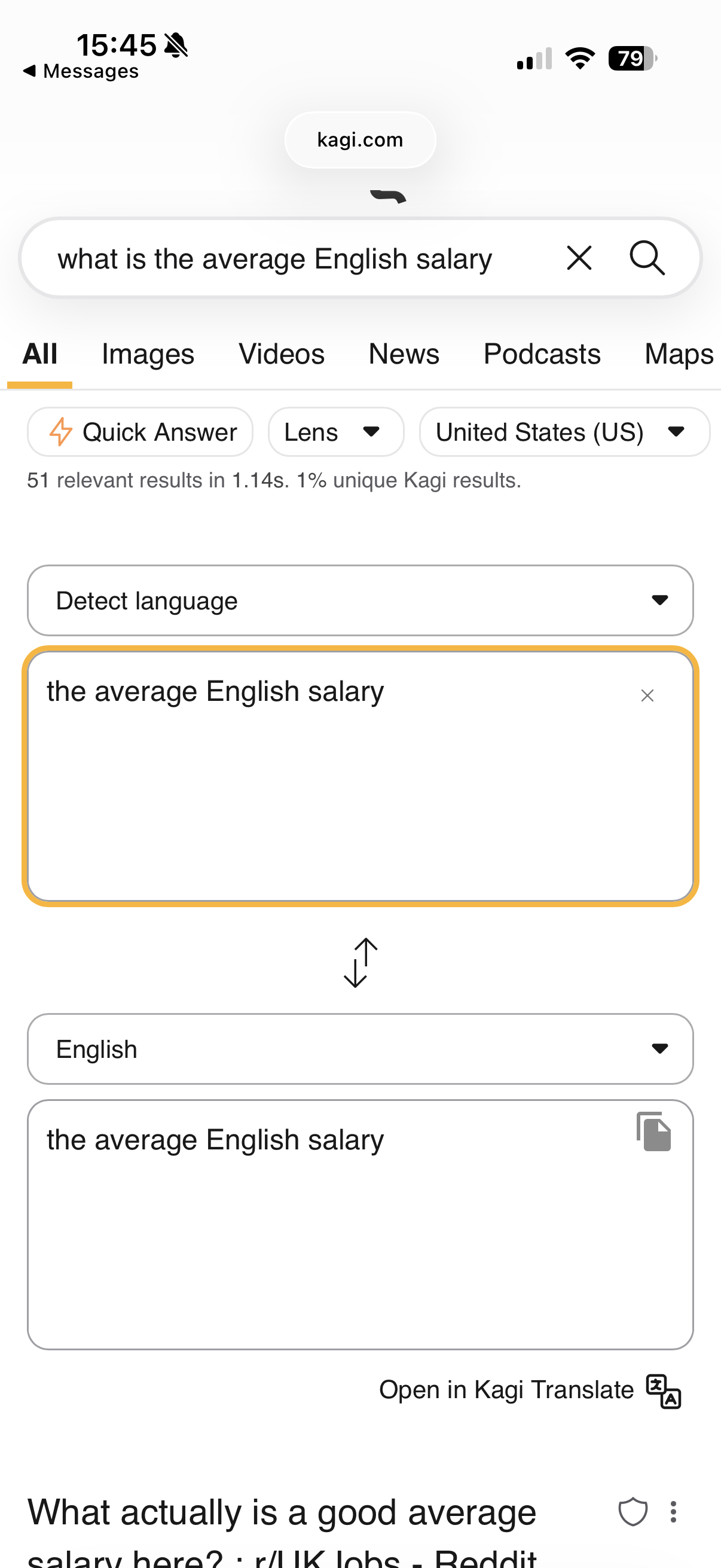The image size is (721, 1568).
Task: Switch to the Maps tab
Action: 679,354
